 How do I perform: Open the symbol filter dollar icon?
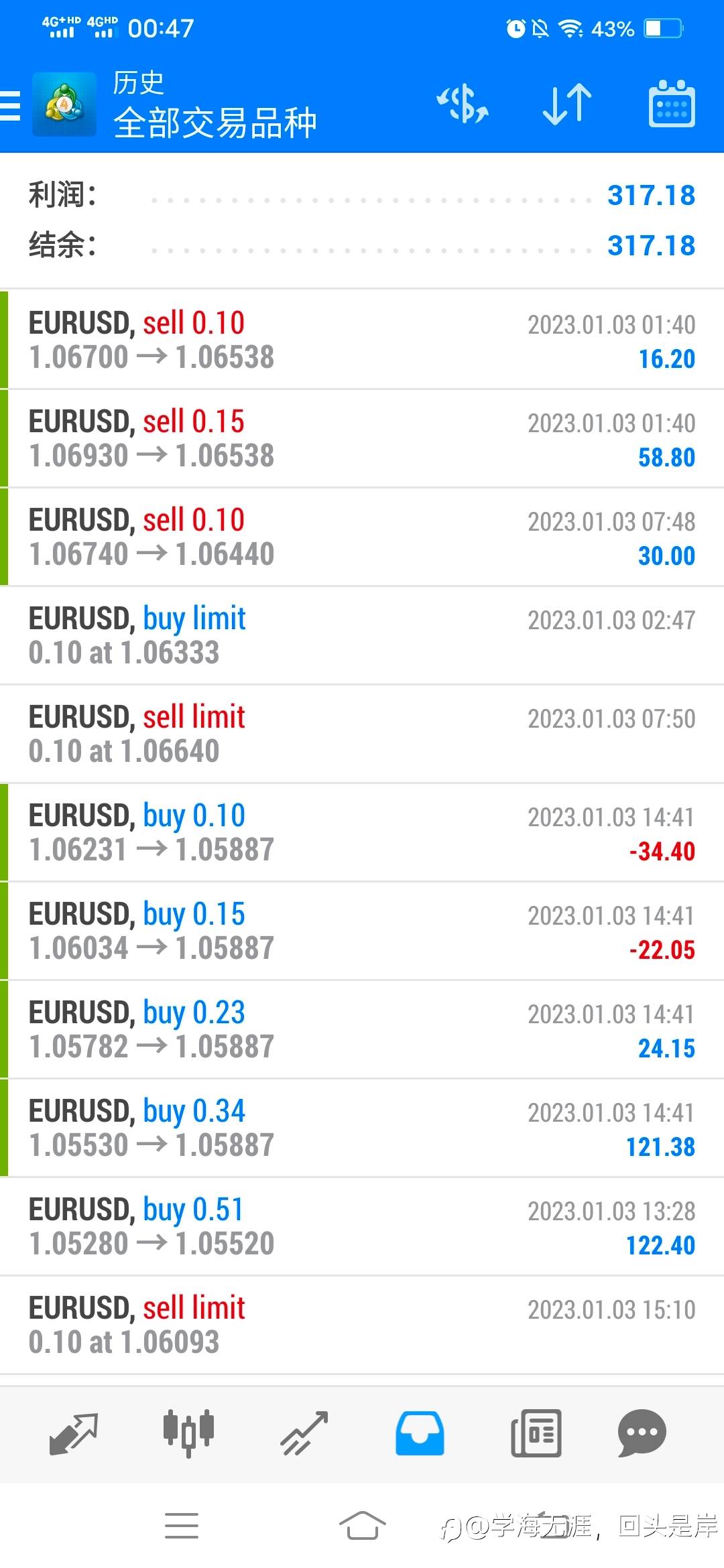463,105
